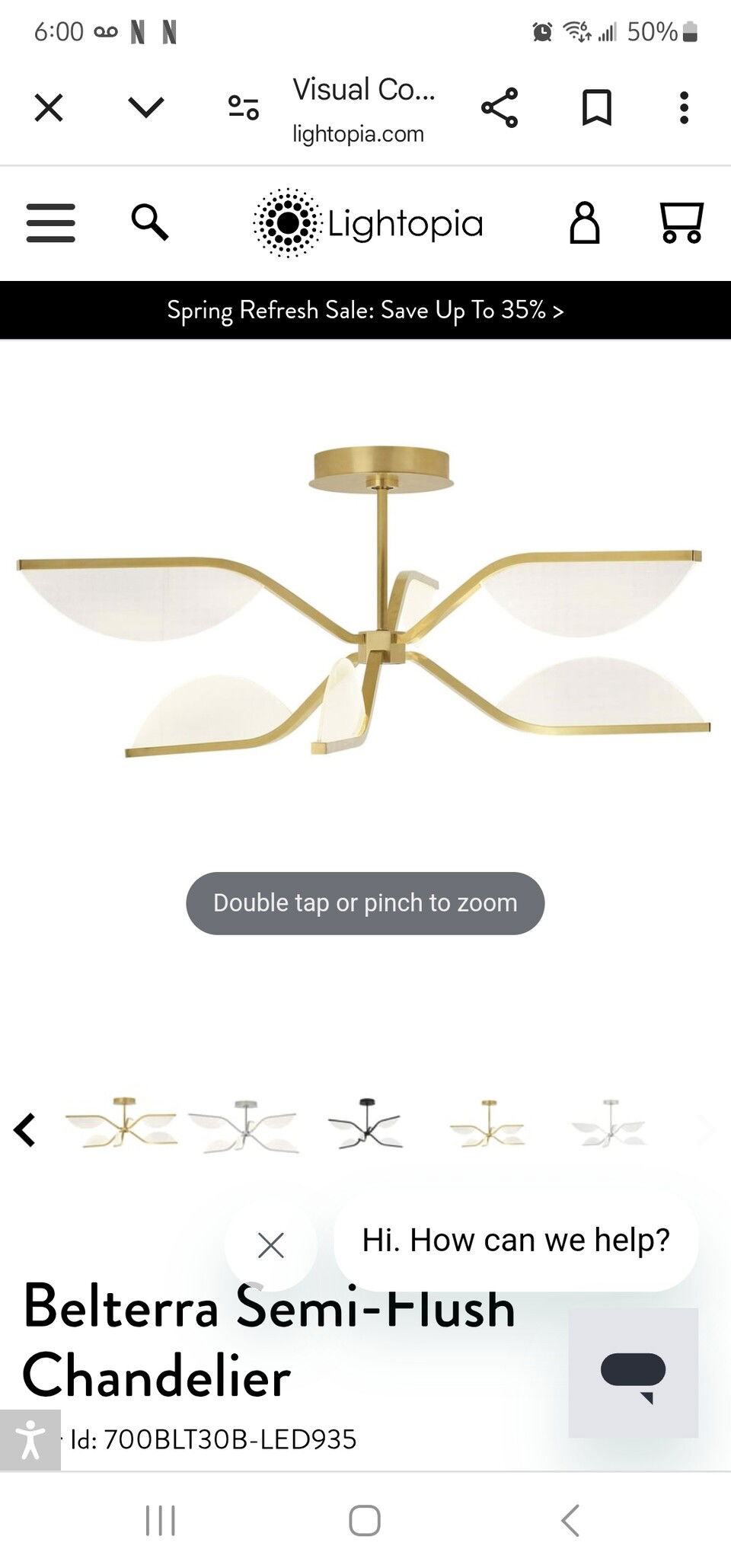
Task: Dismiss the 'How can we help?' chat bubble
Action: (270, 1245)
